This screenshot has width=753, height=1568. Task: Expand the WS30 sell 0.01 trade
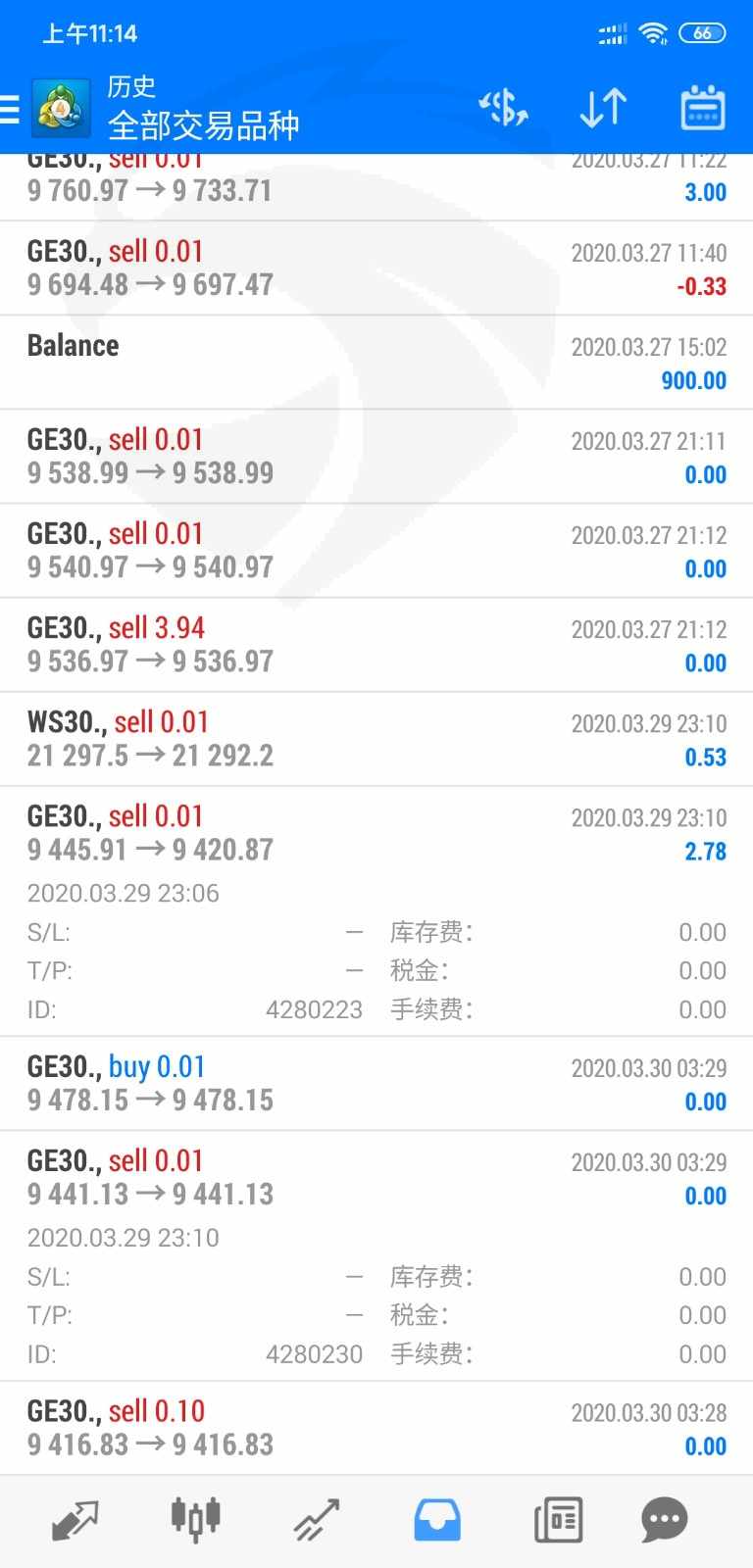pos(376,739)
